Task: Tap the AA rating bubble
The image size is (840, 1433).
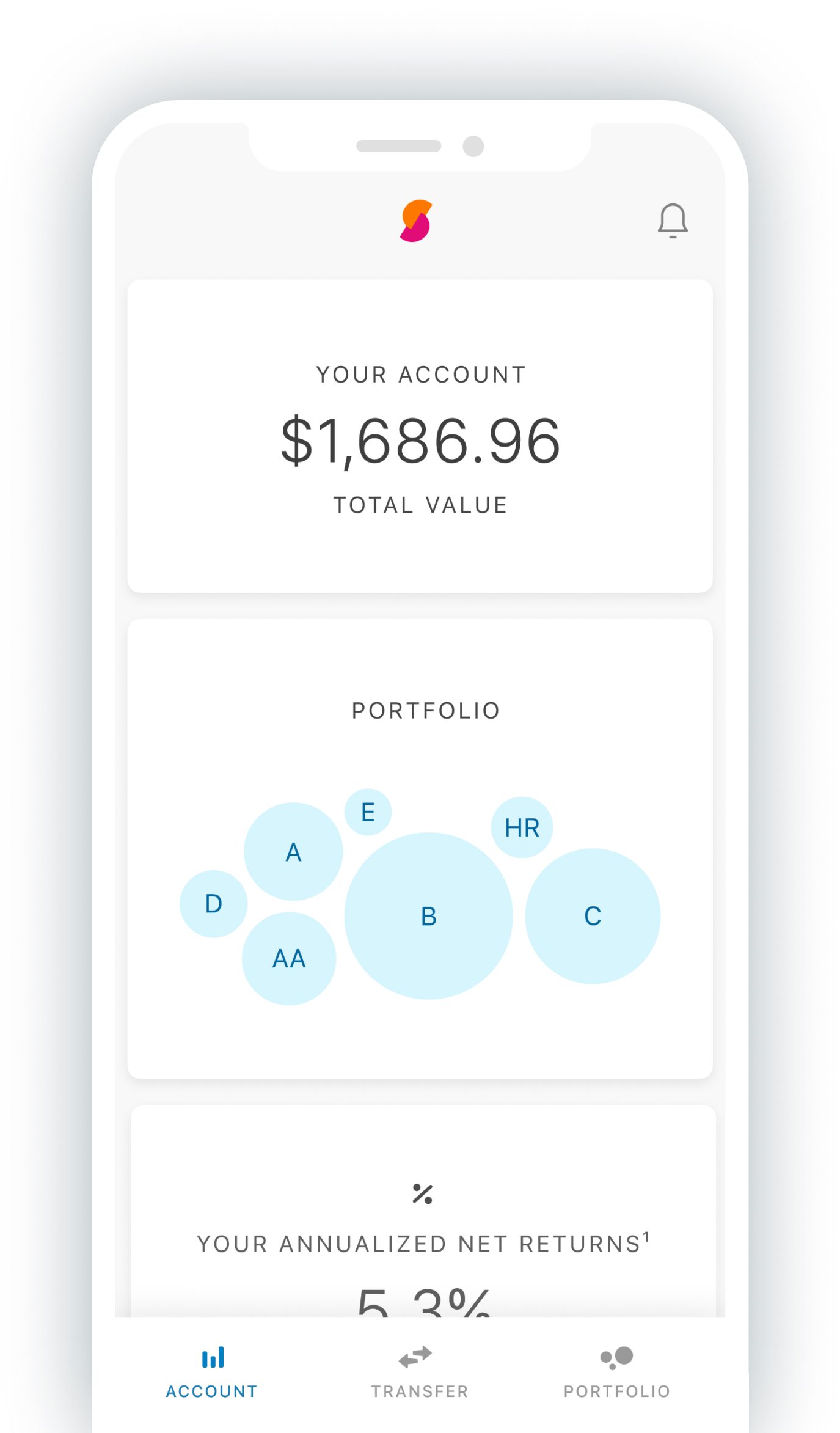Action: tap(289, 958)
